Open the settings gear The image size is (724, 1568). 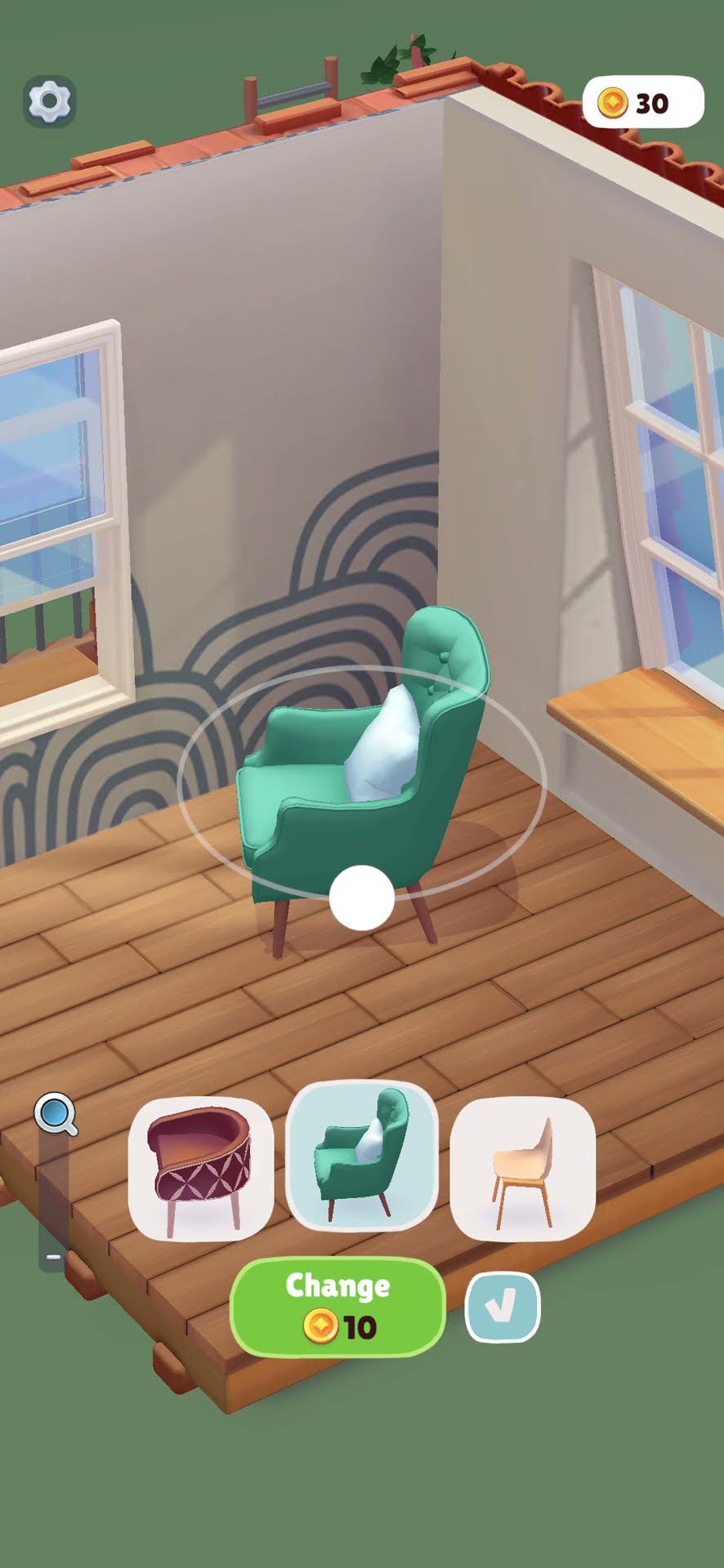click(50, 101)
